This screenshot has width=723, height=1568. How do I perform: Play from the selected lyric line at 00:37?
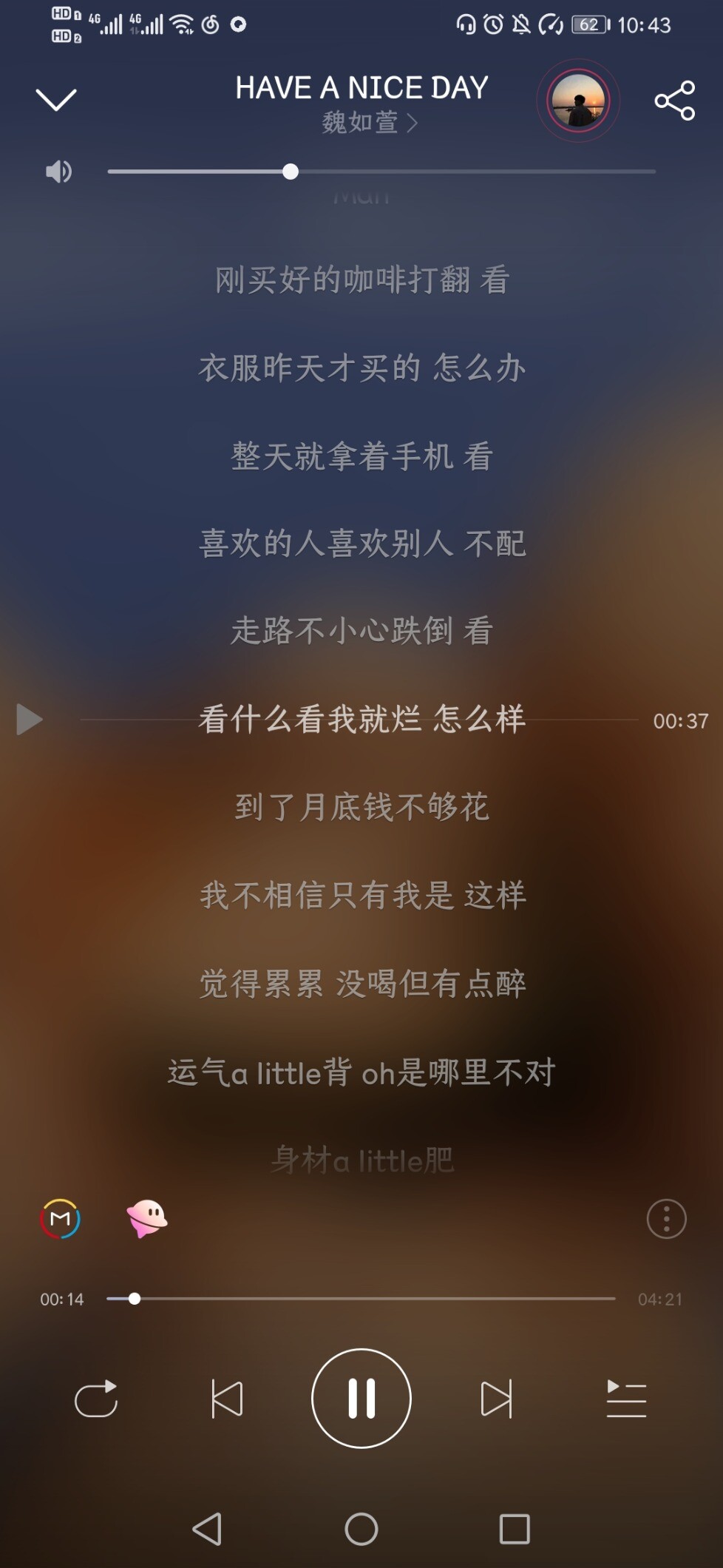pyautogui.click(x=29, y=720)
